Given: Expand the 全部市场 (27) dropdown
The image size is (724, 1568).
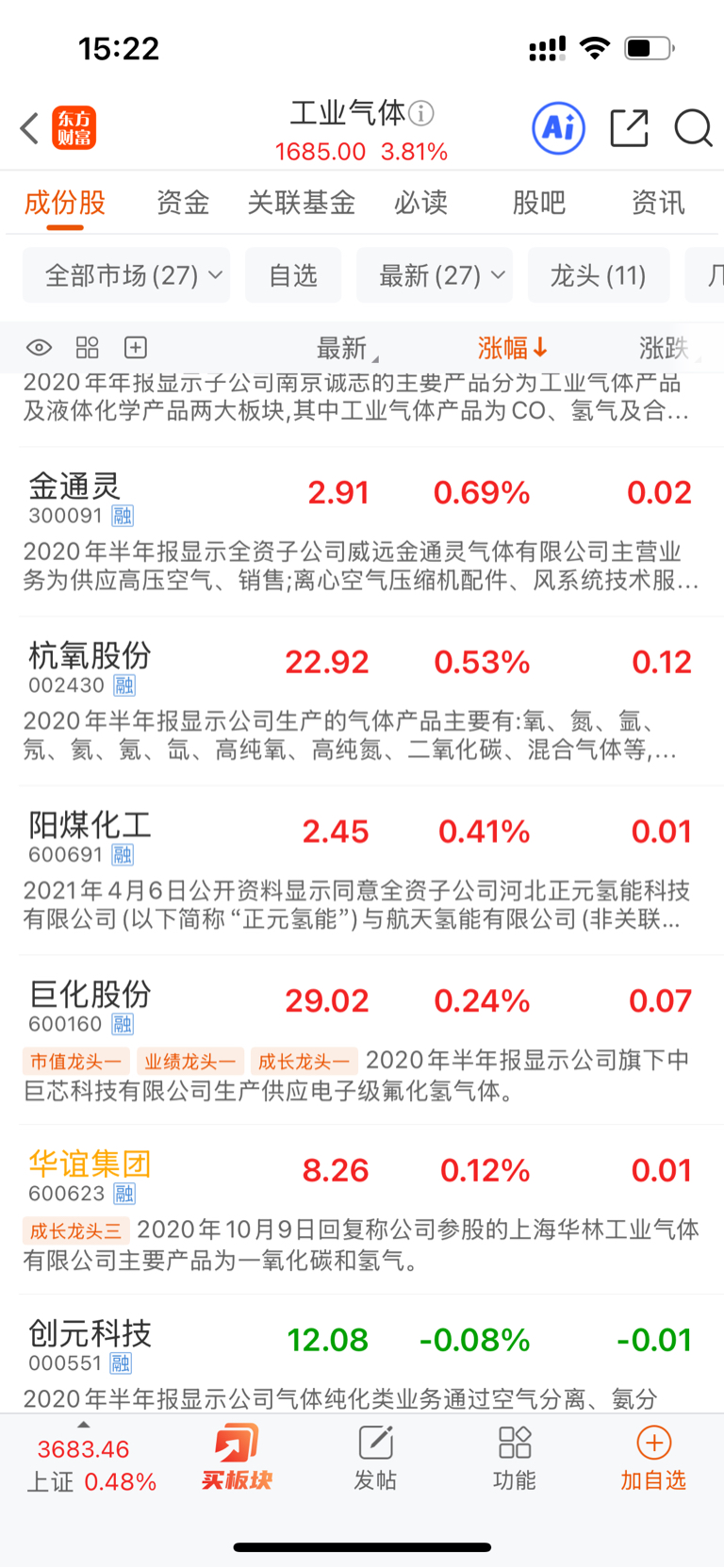Looking at the screenshot, I should (x=126, y=275).
